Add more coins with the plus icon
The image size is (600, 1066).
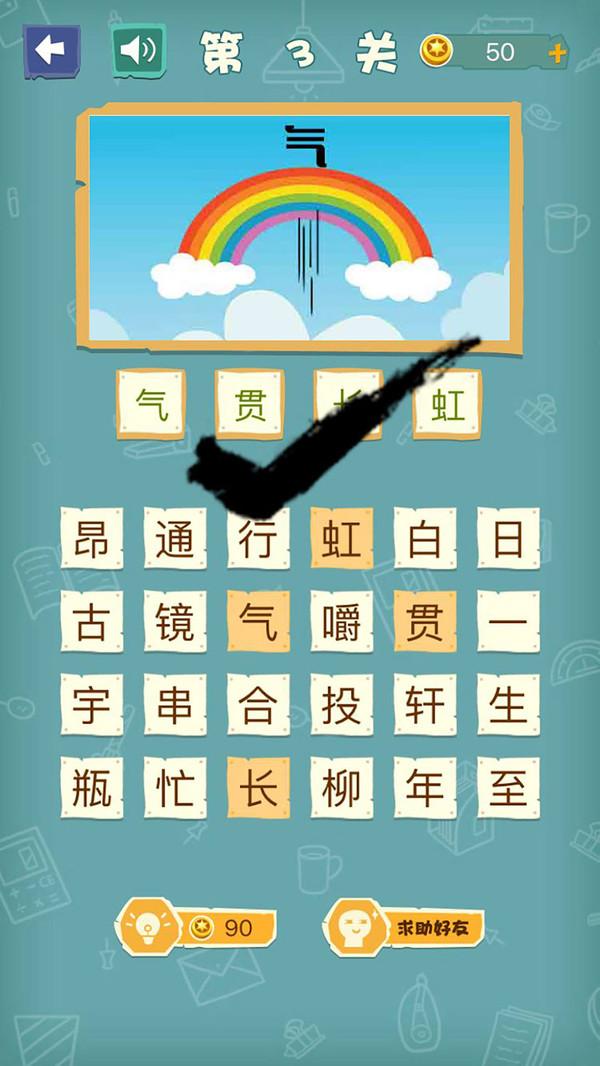[557, 53]
